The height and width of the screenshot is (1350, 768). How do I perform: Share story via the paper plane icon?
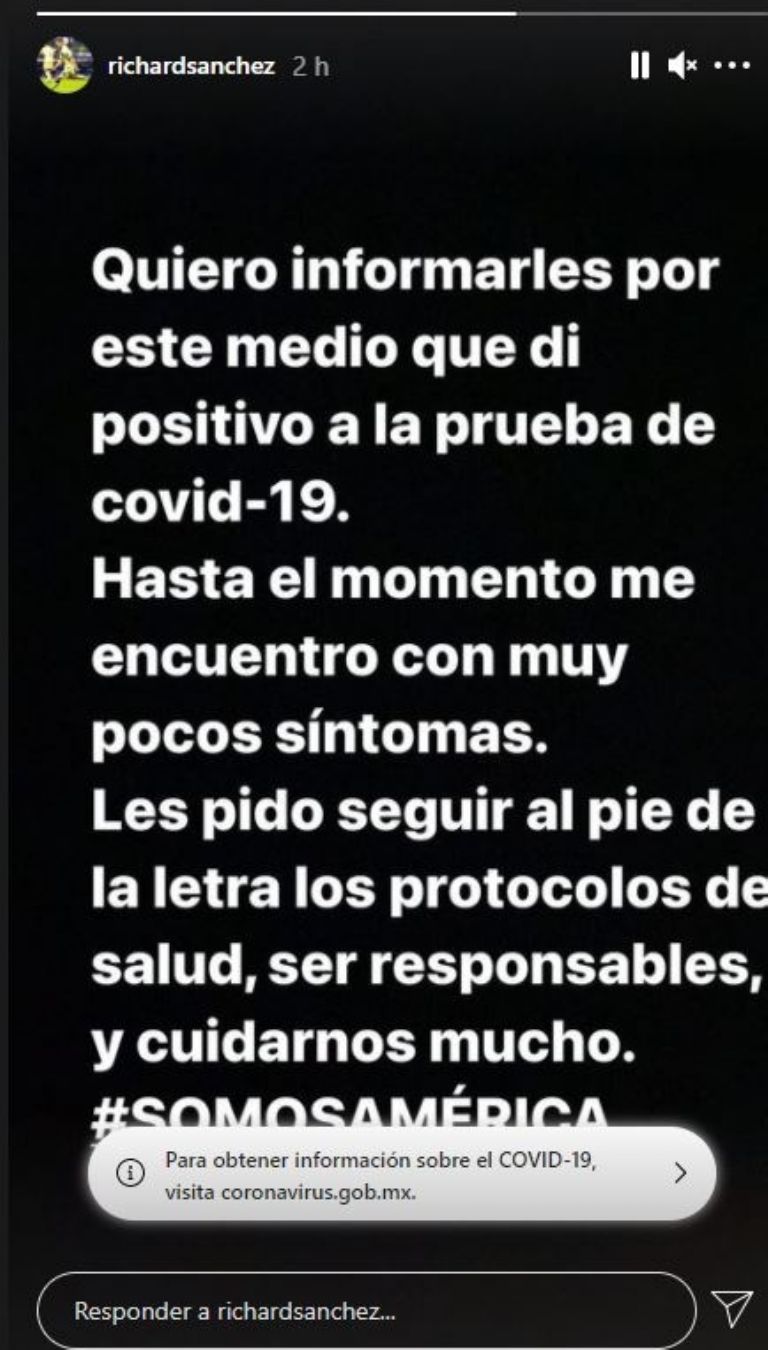point(731,1308)
